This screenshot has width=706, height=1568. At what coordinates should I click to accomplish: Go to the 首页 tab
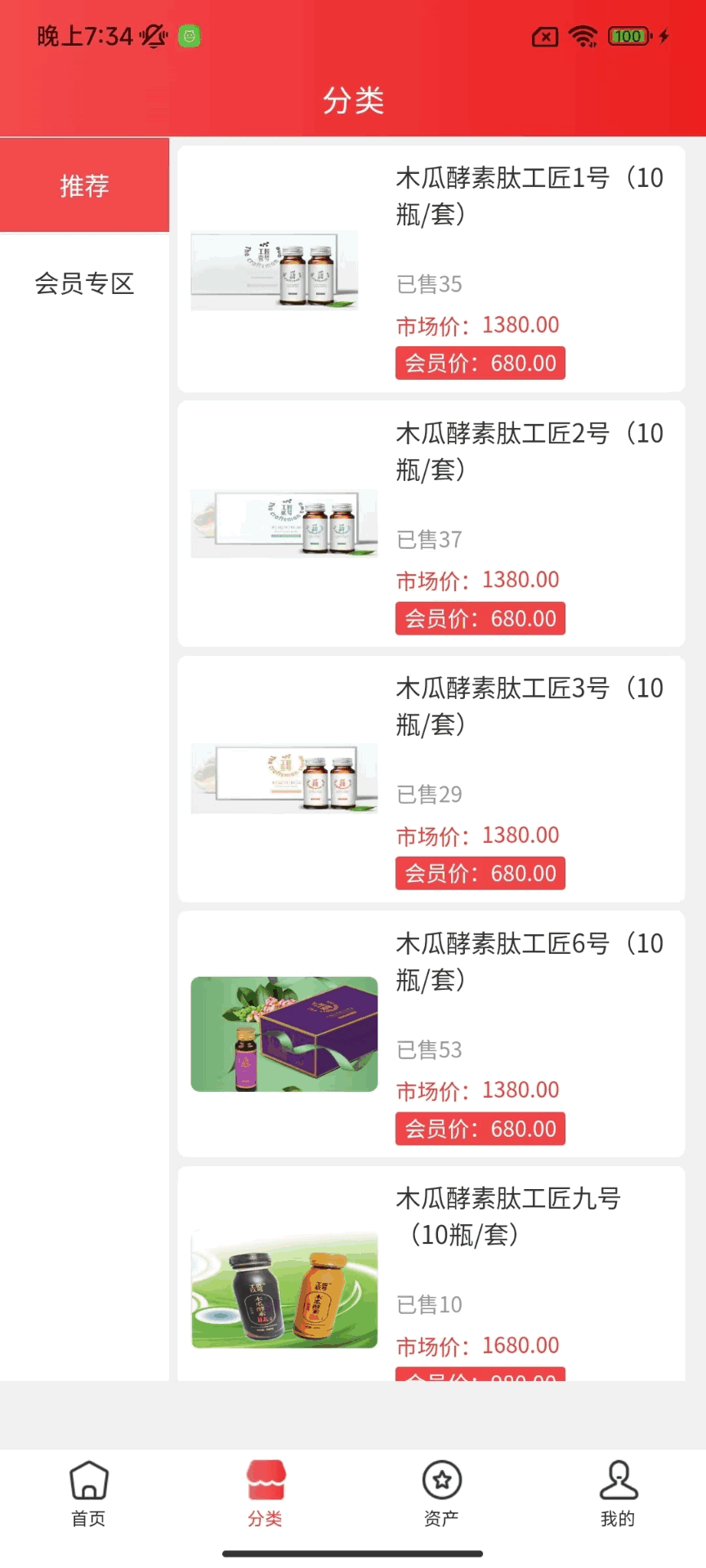pos(88,1493)
